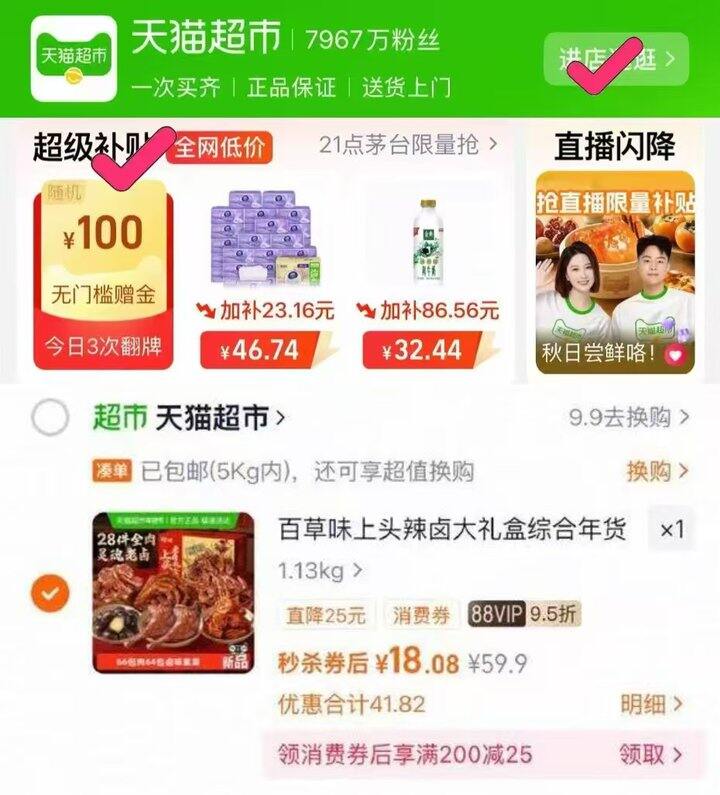Select all items from 天猫超市
The width and height of the screenshot is (720, 795).
[50, 418]
